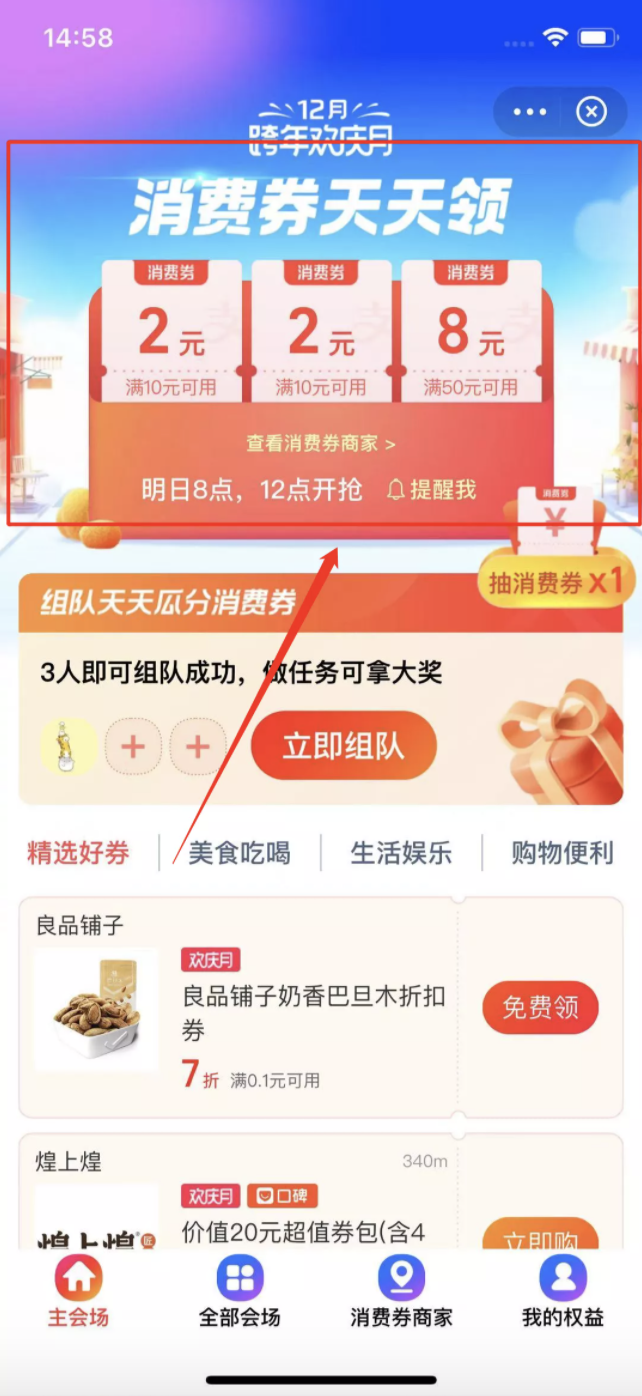Image resolution: width=642 pixels, height=1396 pixels.
Task: Close the mini program
Action: tap(591, 112)
